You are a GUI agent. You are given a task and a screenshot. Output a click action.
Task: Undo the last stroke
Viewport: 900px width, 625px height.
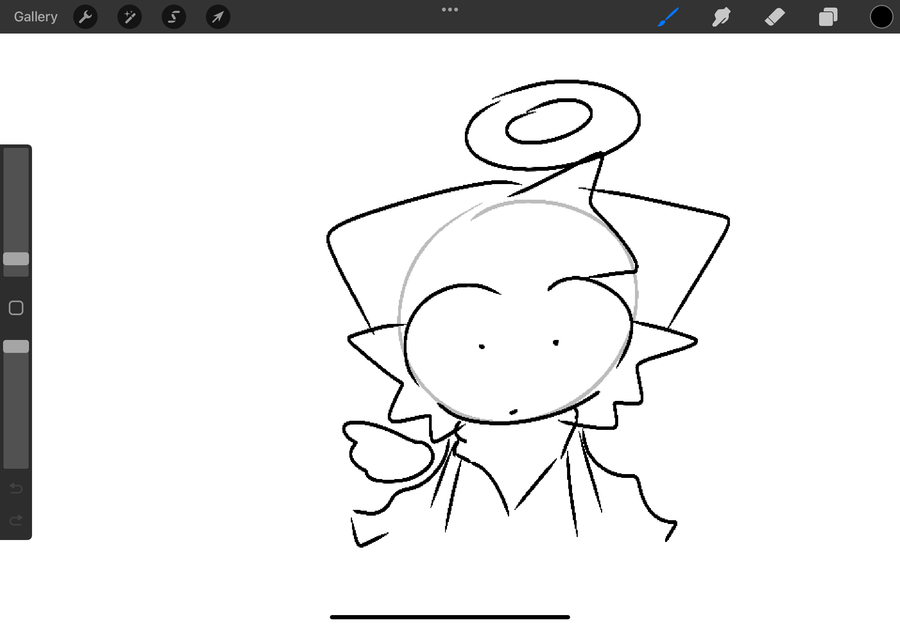click(x=16, y=489)
